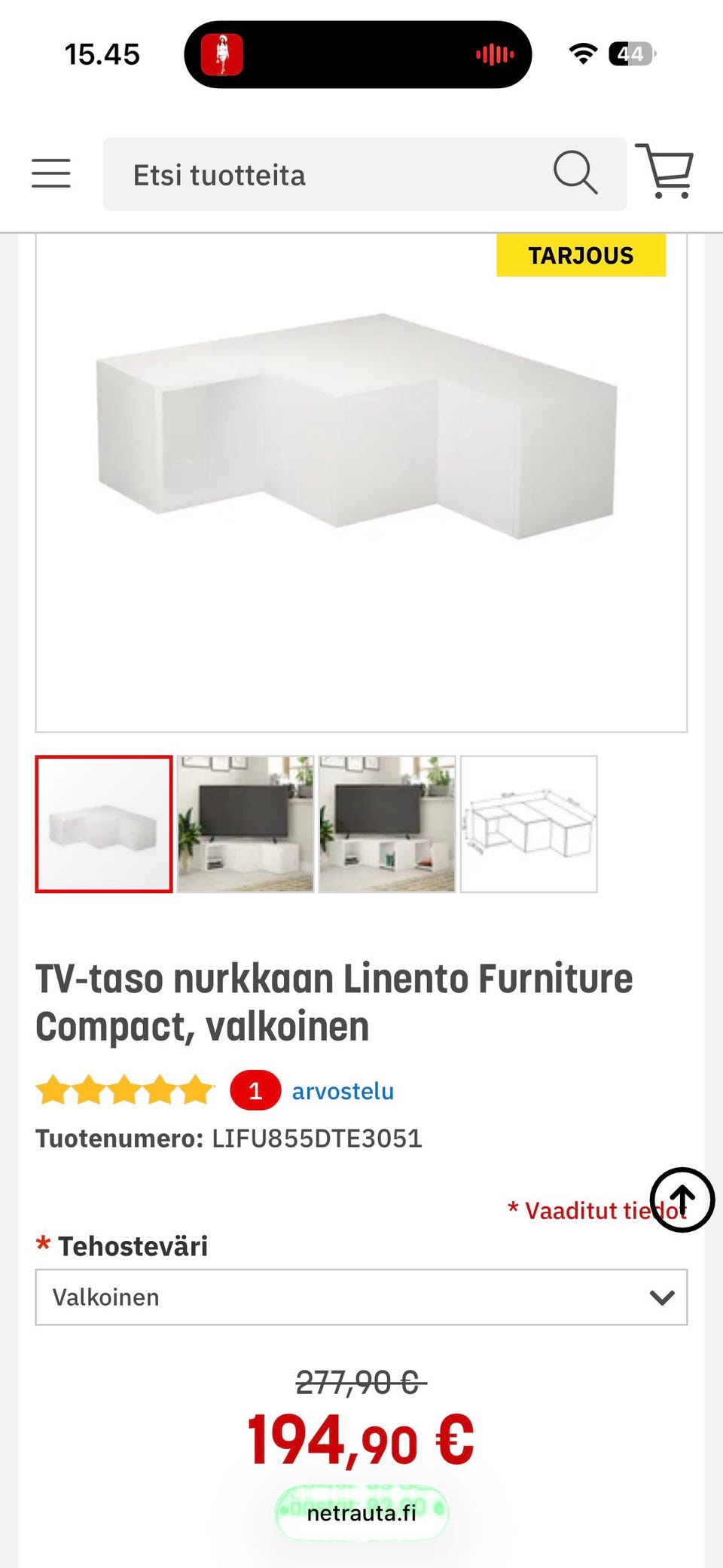View the second thumbnail with TV in room
This screenshot has width=723, height=1568.
(246, 824)
